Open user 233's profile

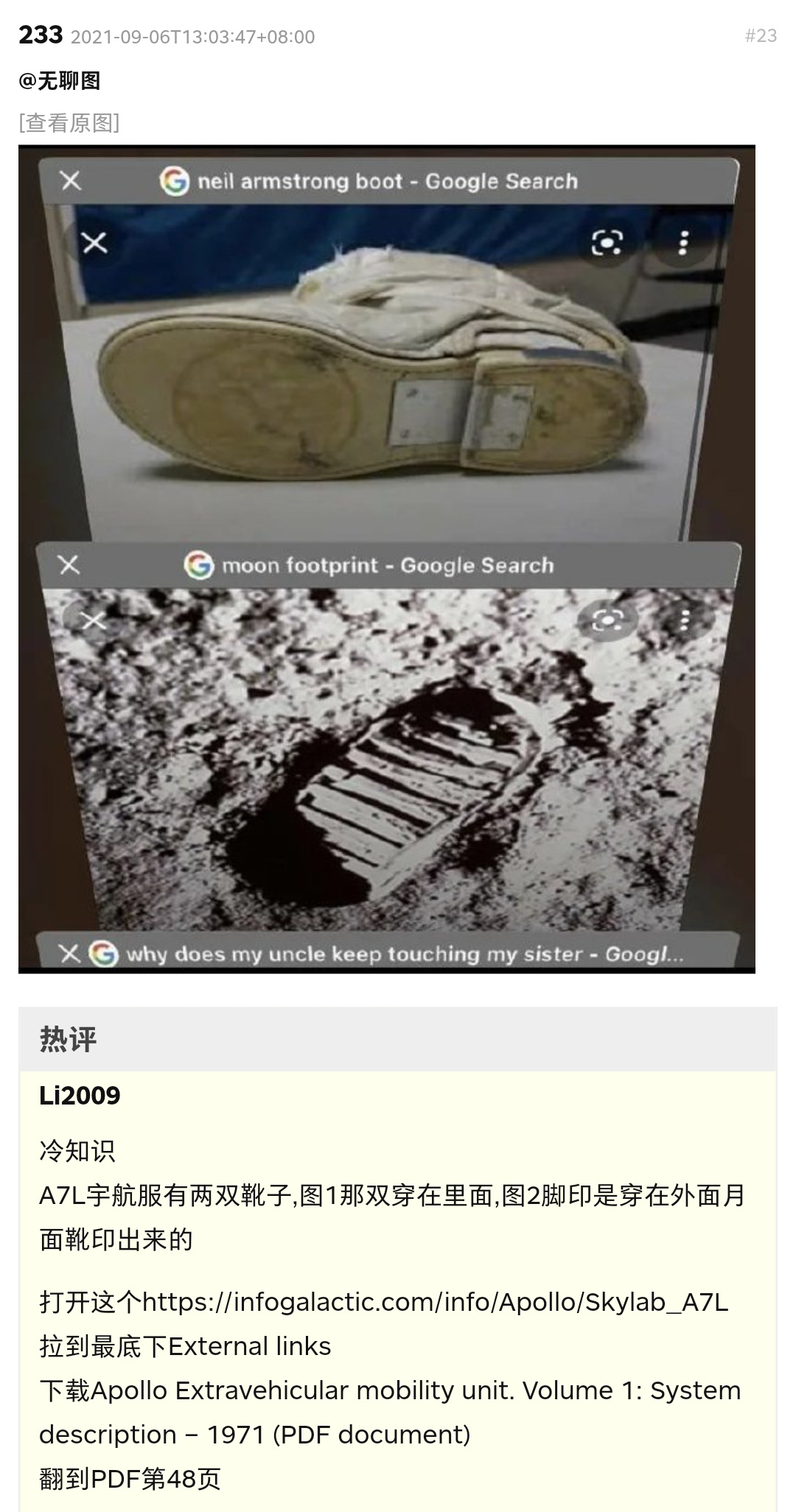(41, 35)
